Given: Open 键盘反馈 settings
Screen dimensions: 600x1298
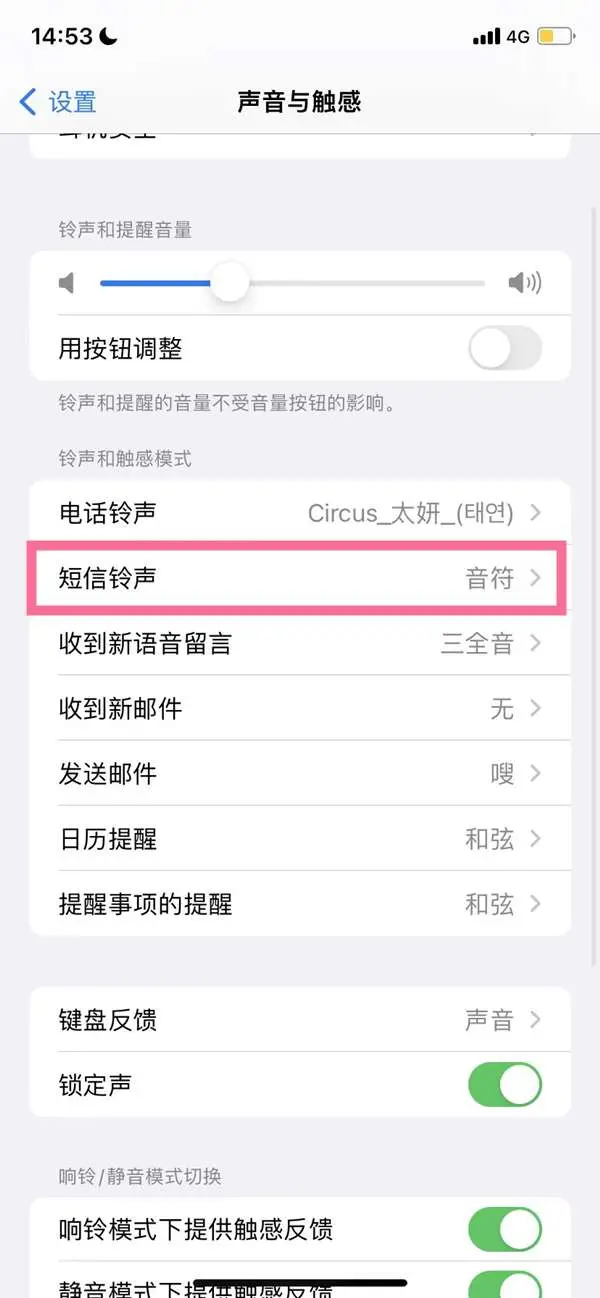Looking at the screenshot, I should tap(300, 1020).
